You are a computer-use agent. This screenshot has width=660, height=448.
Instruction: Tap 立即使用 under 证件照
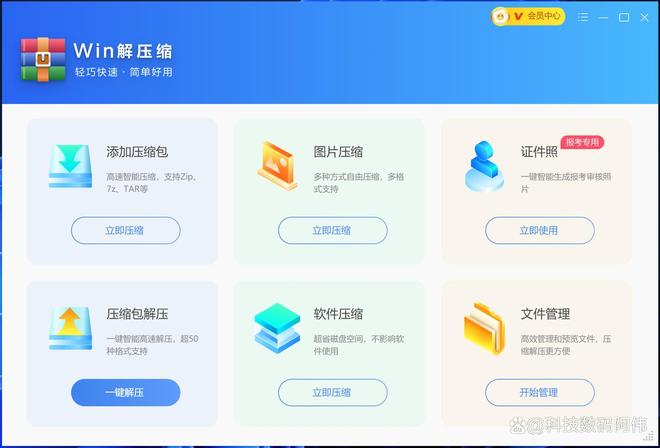539,230
